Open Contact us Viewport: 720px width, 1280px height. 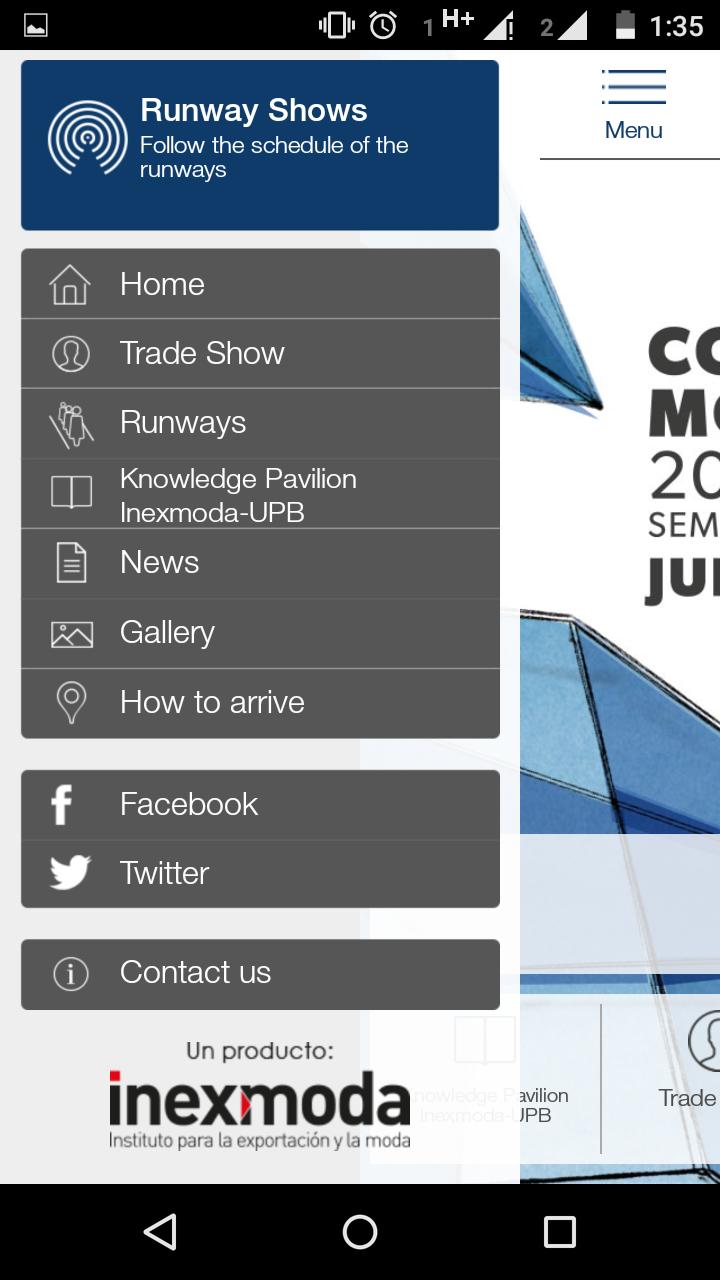click(260, 973)
